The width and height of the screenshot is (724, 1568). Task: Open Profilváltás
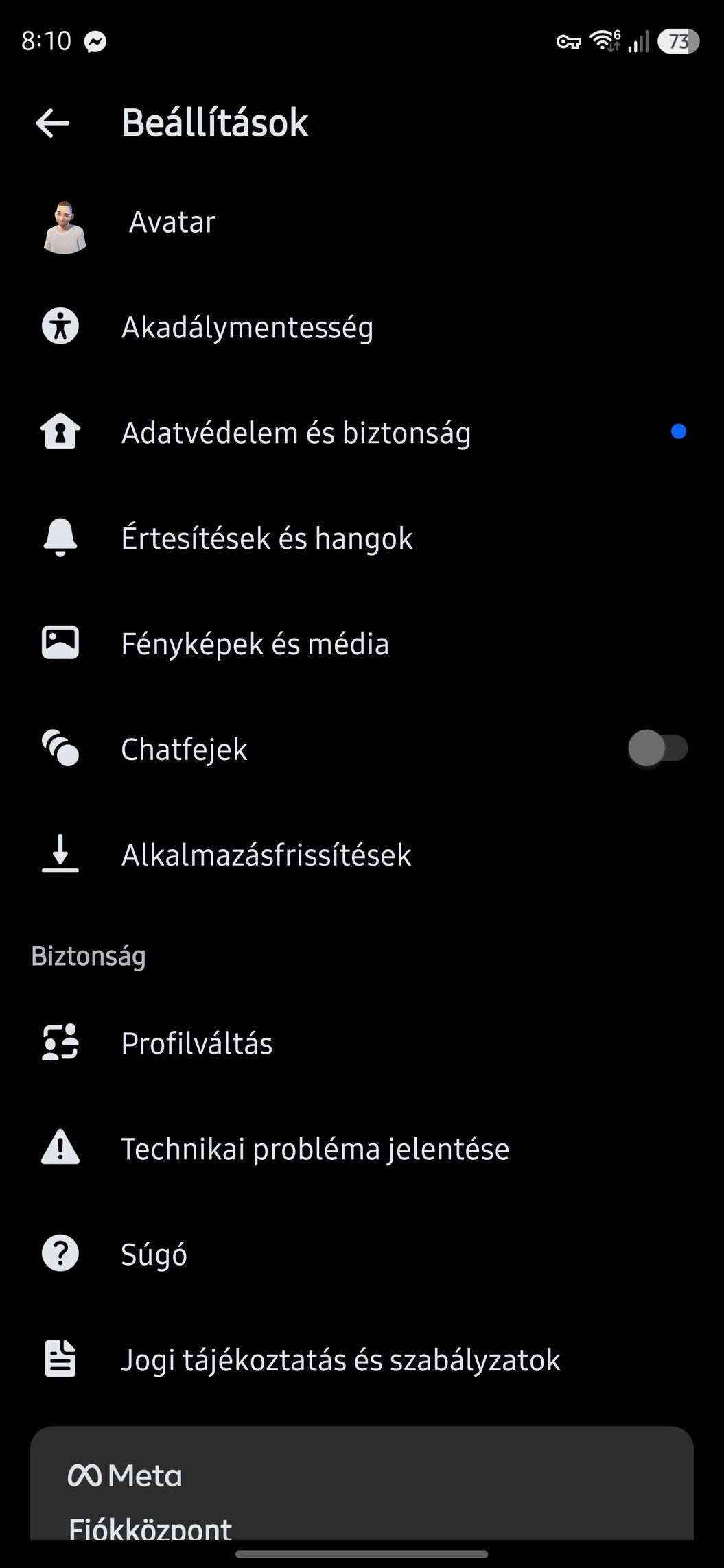[197, 1043]
